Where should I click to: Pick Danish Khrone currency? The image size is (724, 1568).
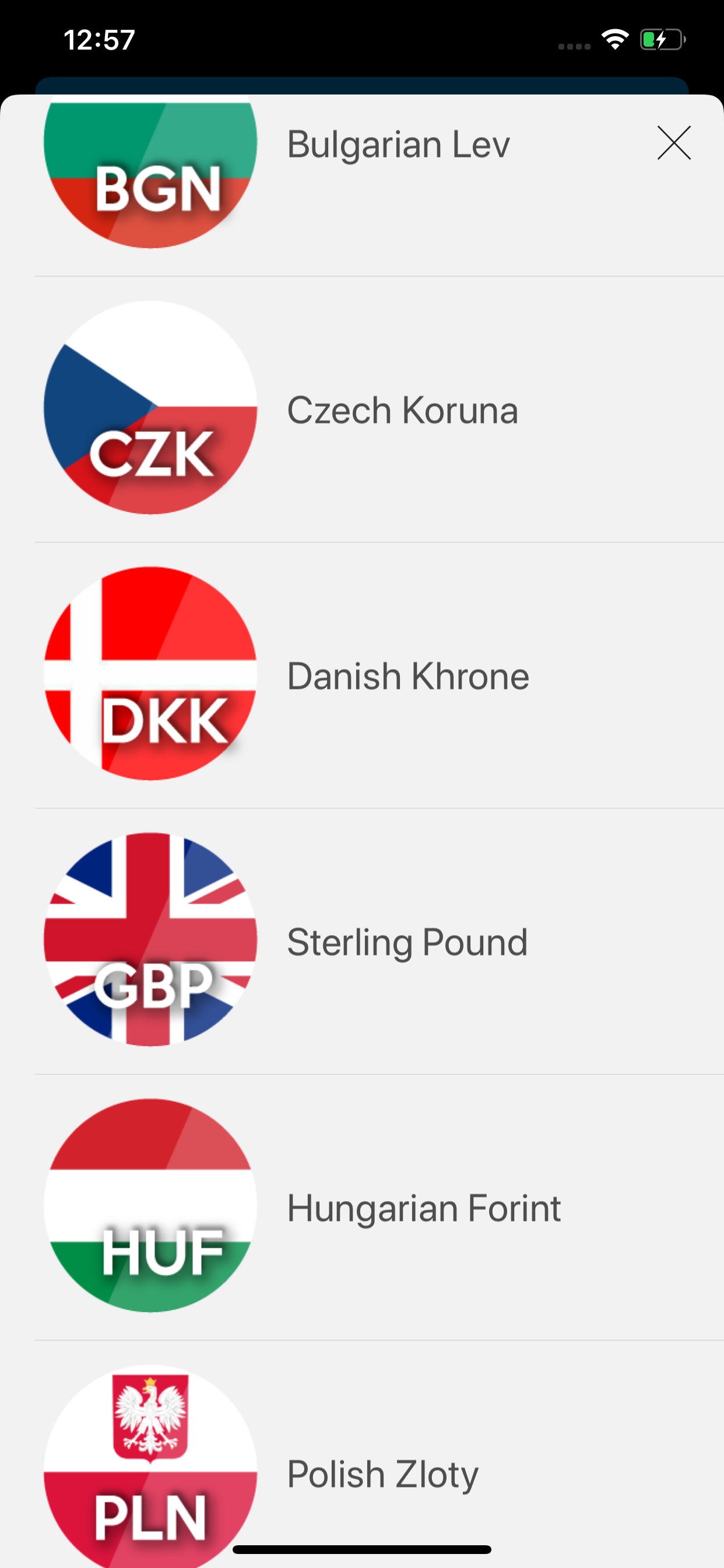point(362,675)
